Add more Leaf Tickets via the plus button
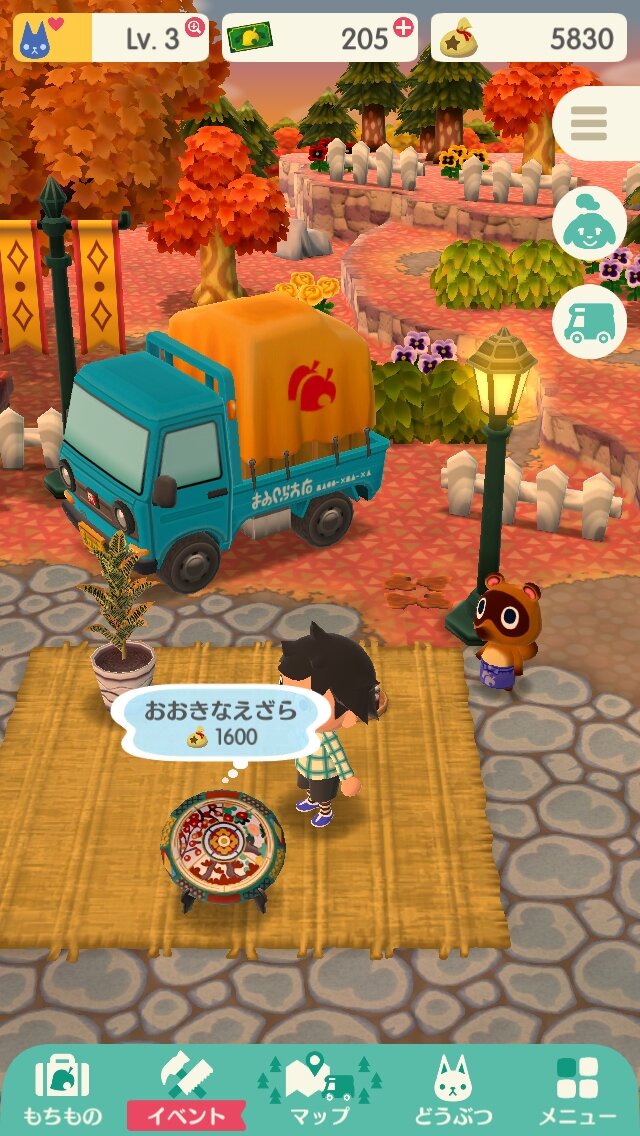640x1136 pixels. 403,28
